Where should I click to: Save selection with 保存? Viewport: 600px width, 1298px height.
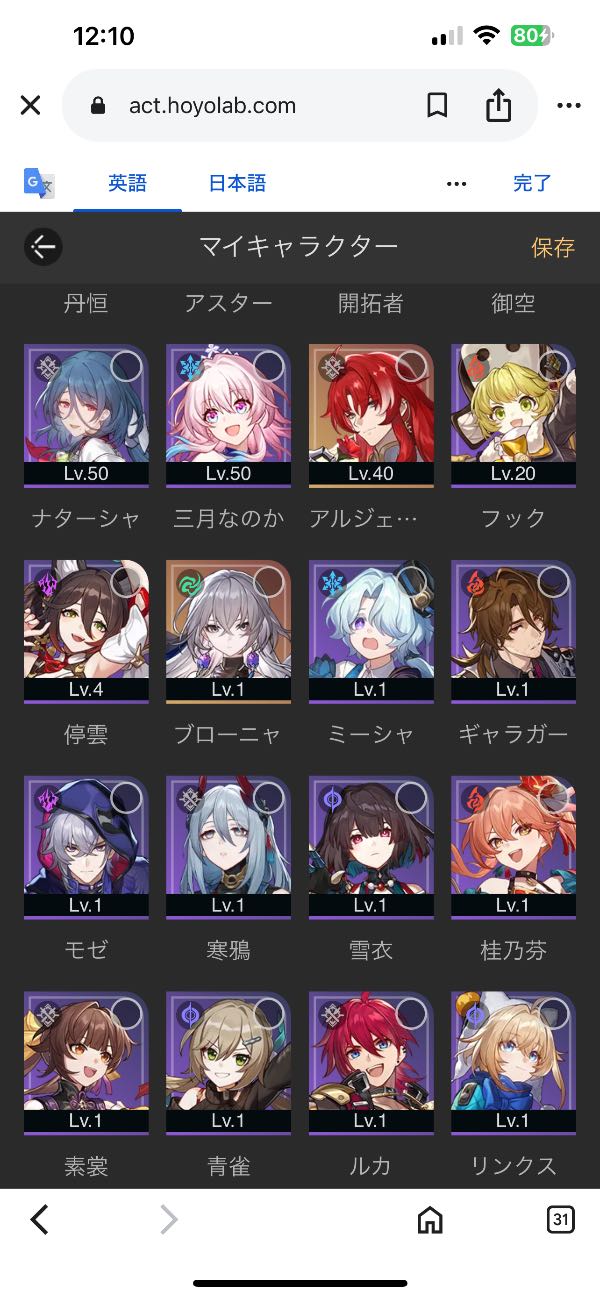pos(552,247)
